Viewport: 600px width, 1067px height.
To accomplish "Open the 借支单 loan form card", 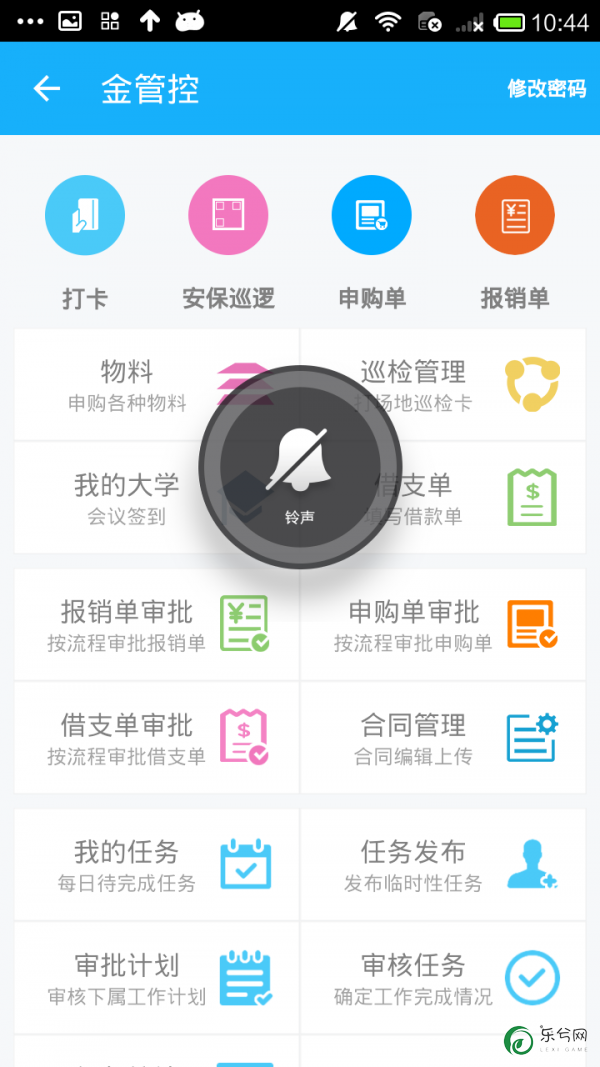I will pos(443,497).
